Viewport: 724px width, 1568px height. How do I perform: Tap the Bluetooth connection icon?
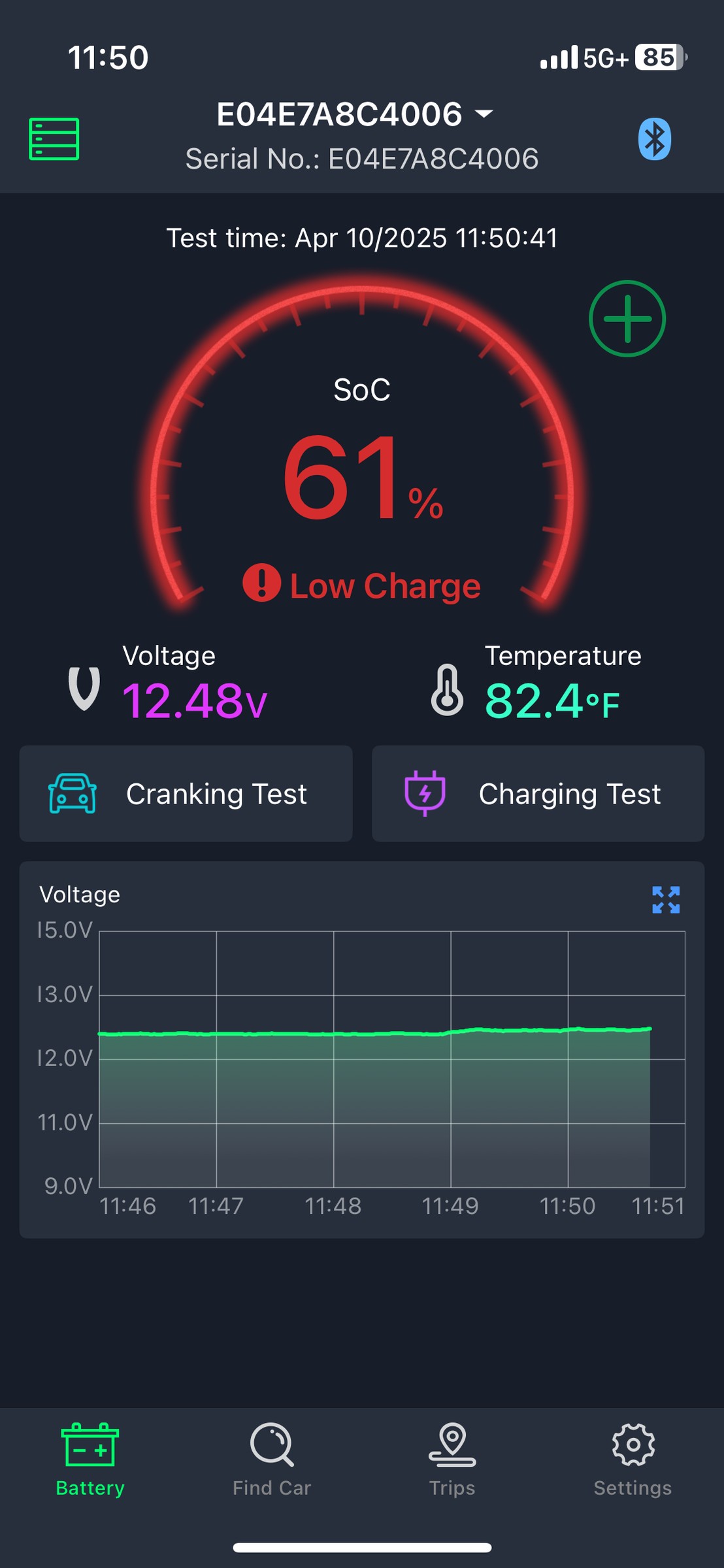(x=654, y=139)
